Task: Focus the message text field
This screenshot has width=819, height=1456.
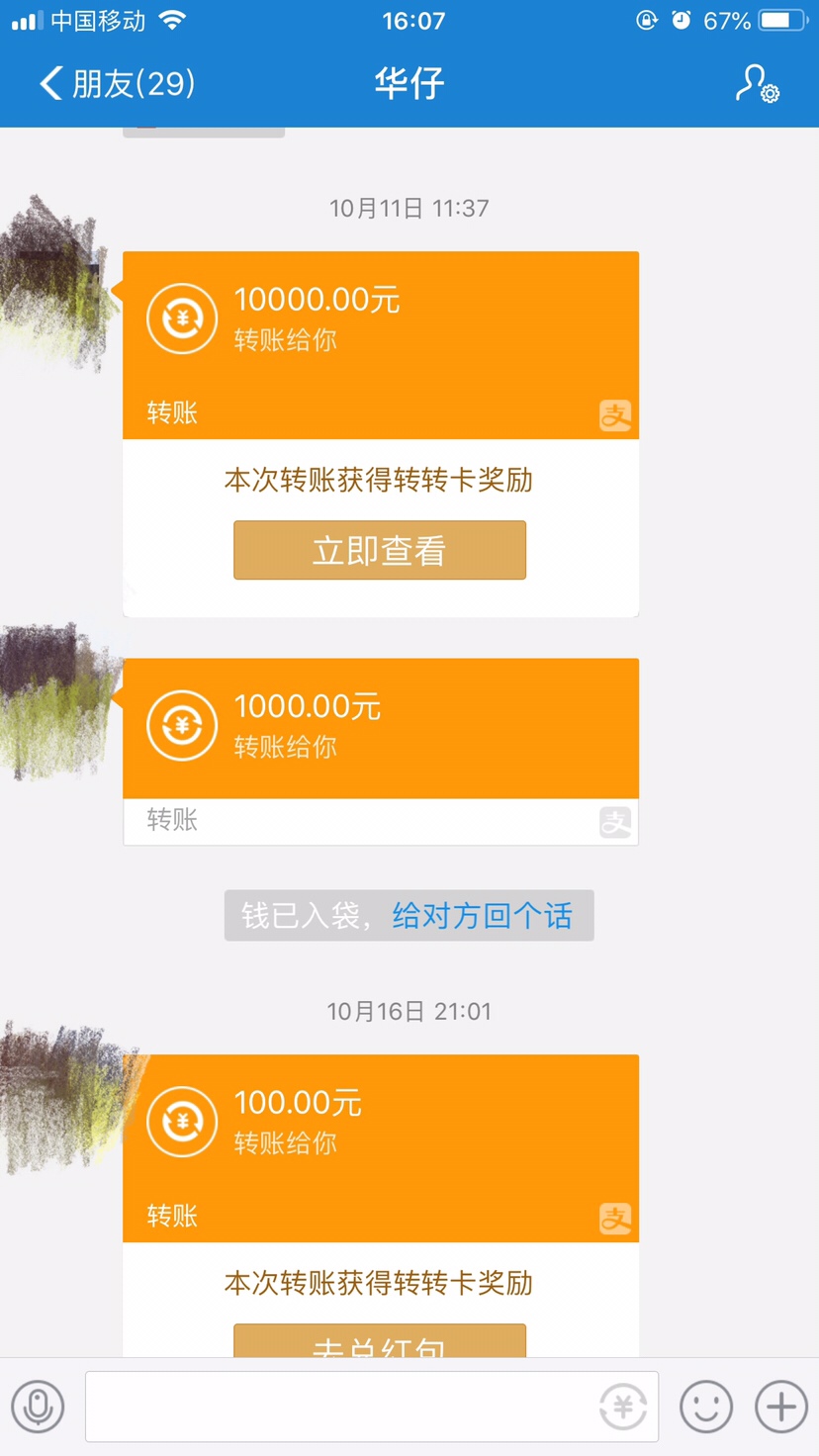Action: tap(336, 1407)
